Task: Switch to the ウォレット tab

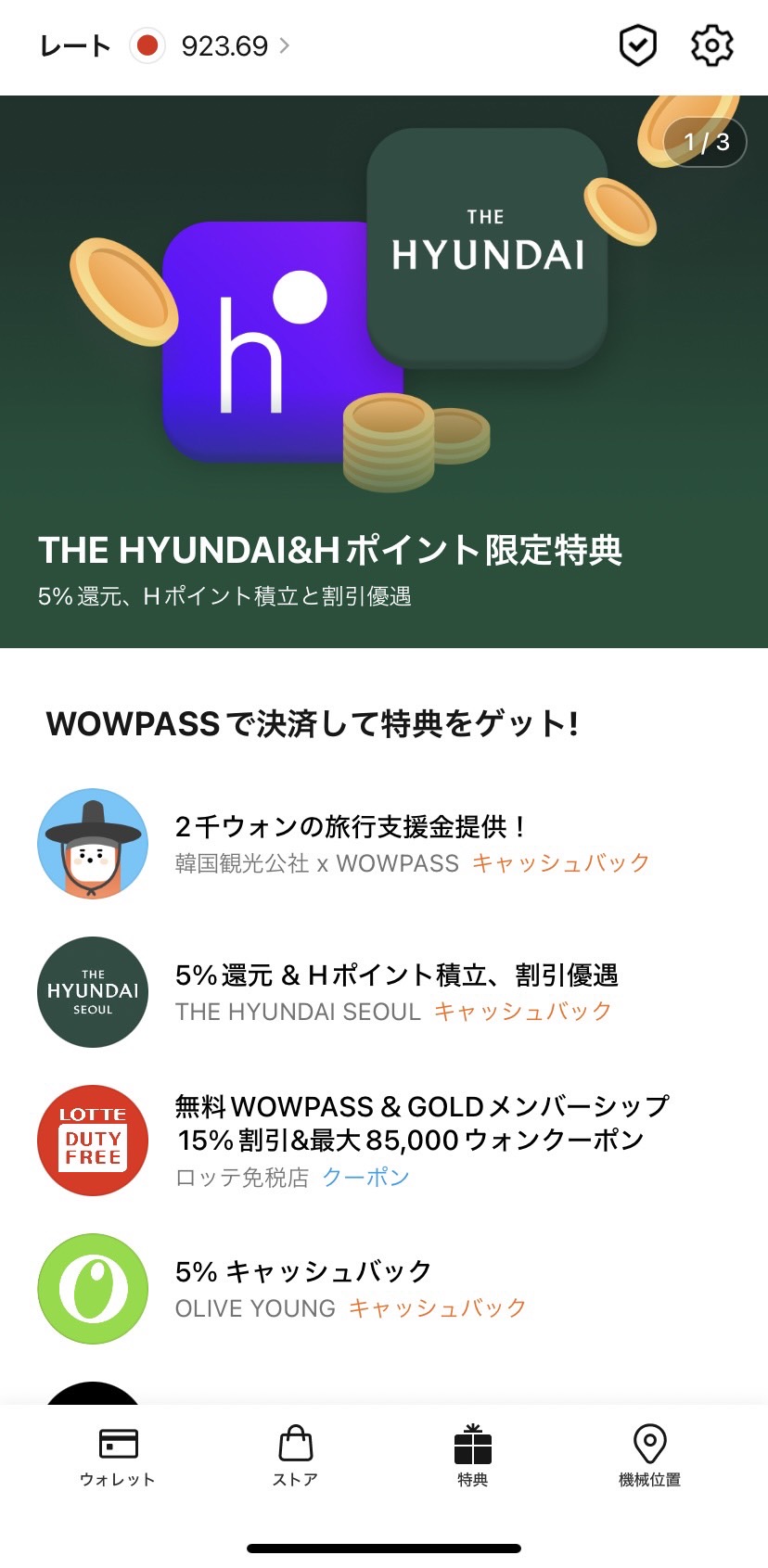Action: pyautogui.click(x=118, y=1456)
